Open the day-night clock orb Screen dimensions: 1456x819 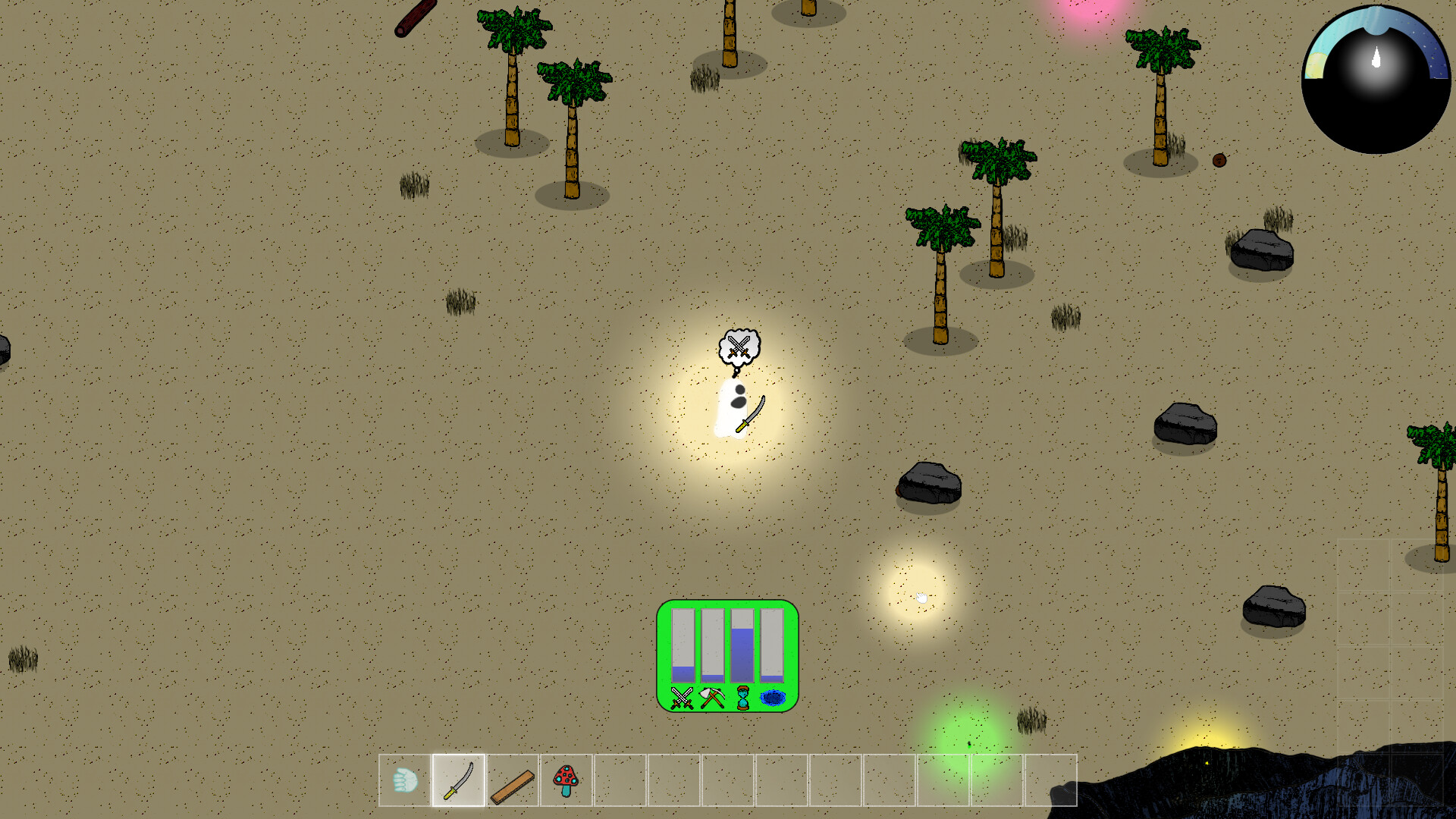1376,80
